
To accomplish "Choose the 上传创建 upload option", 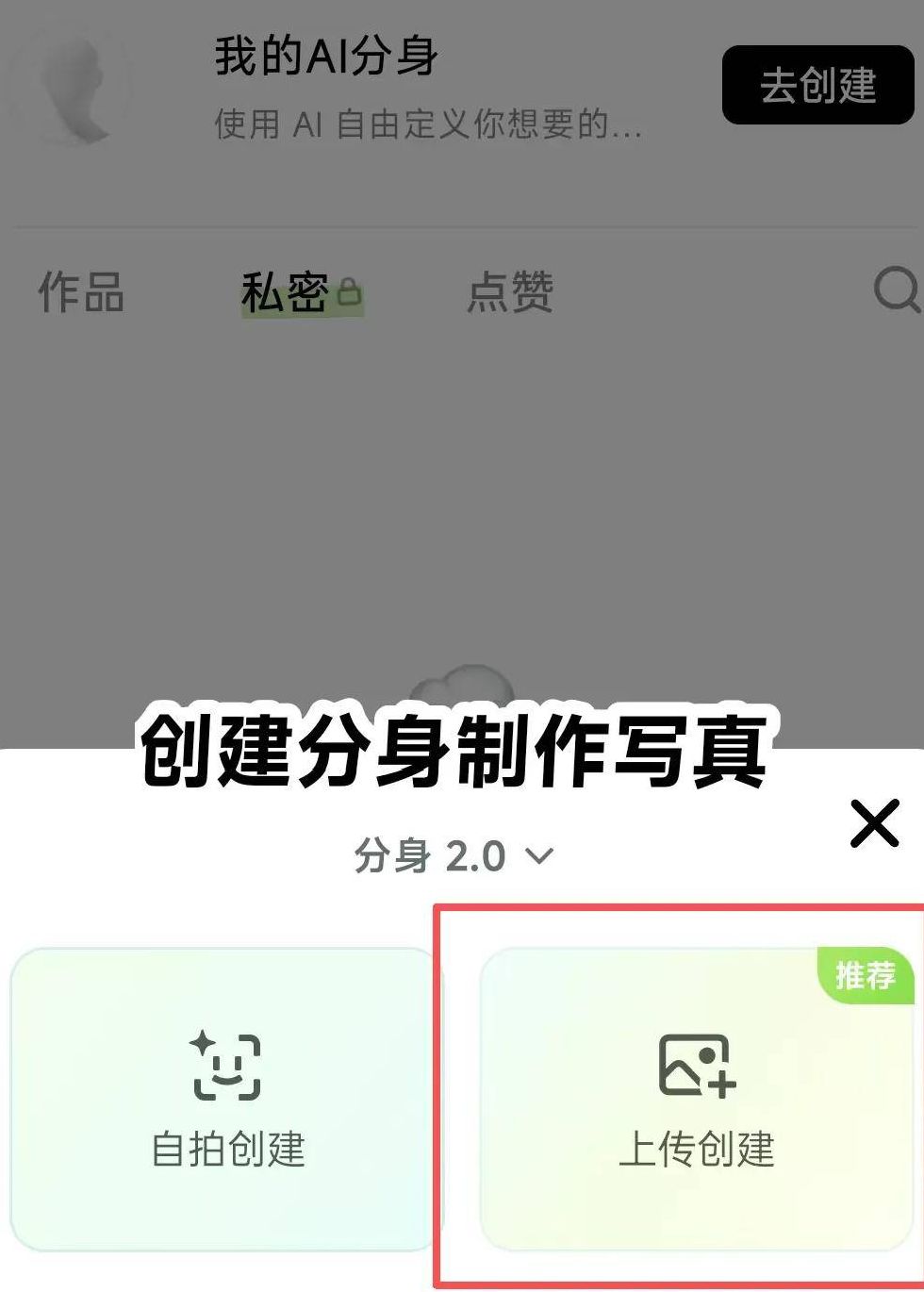I will [x=696, y=1100].
